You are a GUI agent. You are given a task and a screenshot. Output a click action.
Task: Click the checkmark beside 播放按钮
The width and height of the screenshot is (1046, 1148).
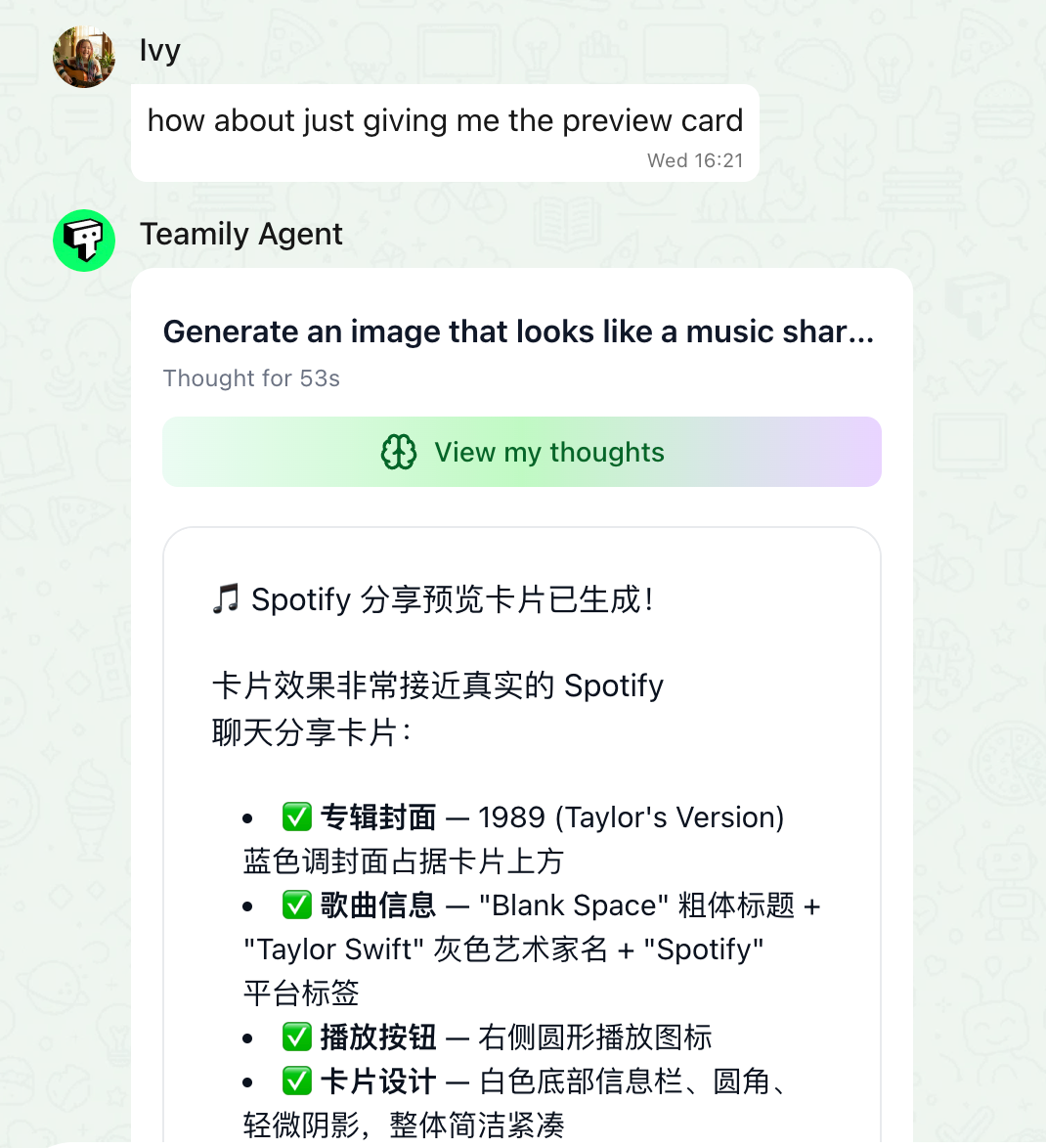[297, 1037]
